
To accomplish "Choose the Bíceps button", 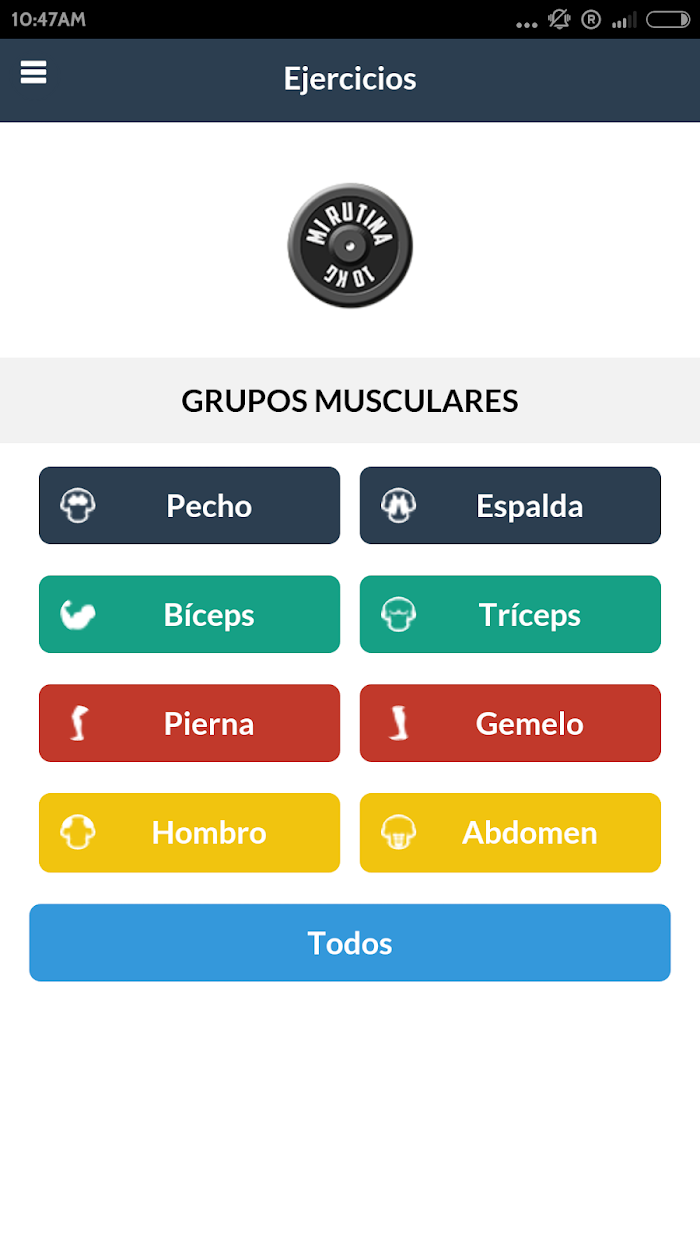I will [x=189, y=615].
